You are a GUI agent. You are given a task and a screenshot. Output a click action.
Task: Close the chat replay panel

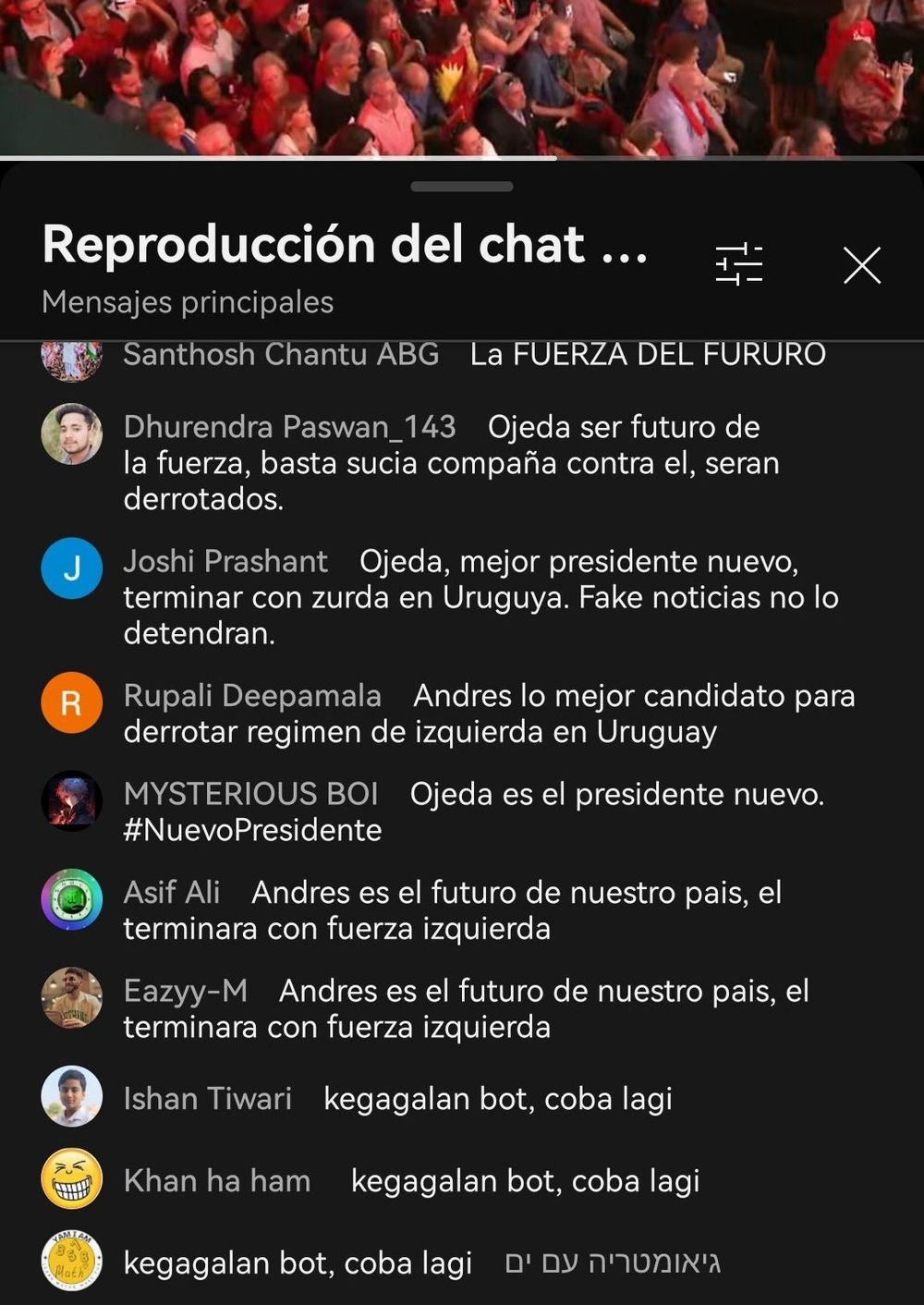[x=861, y=265]
